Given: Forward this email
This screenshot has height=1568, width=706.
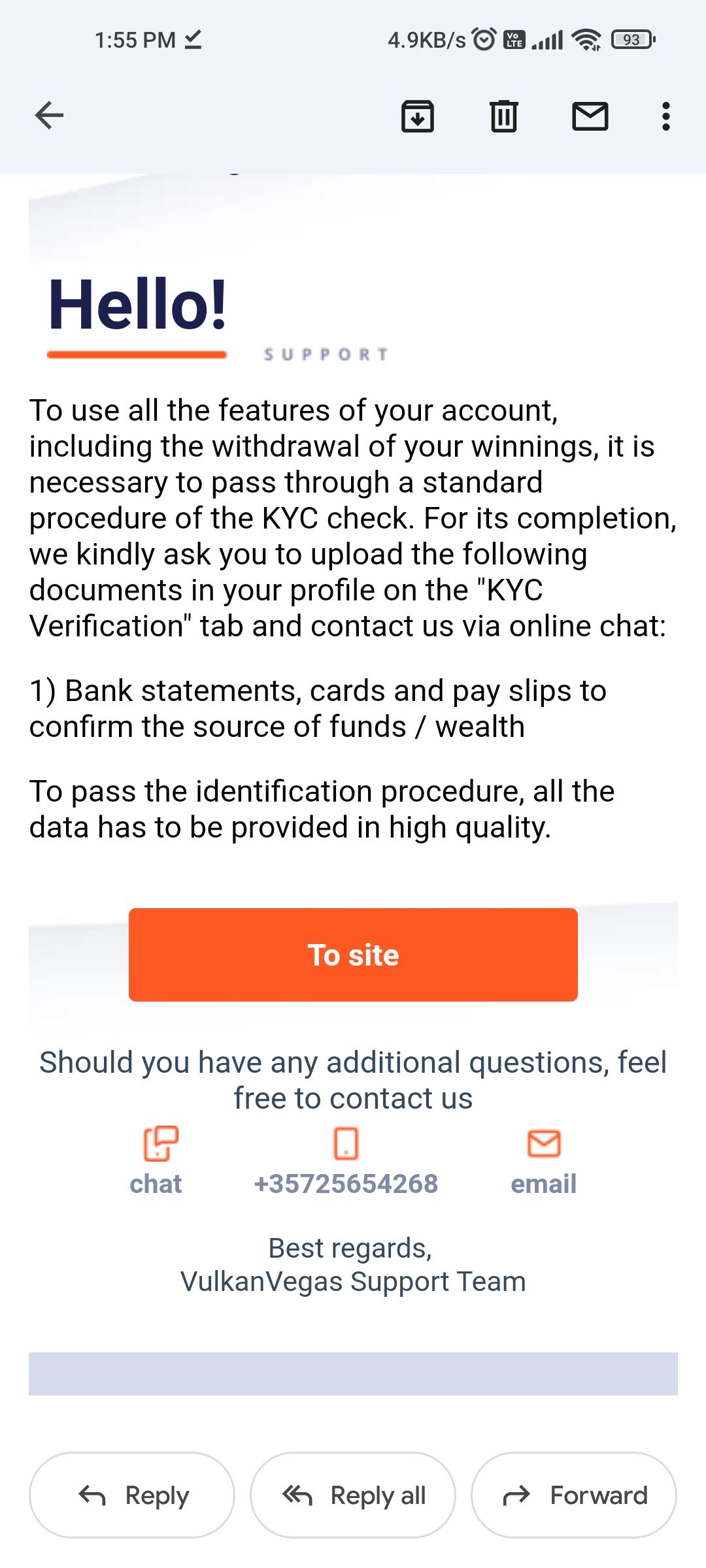Looking at the screenshot, I should (574, 1495).
